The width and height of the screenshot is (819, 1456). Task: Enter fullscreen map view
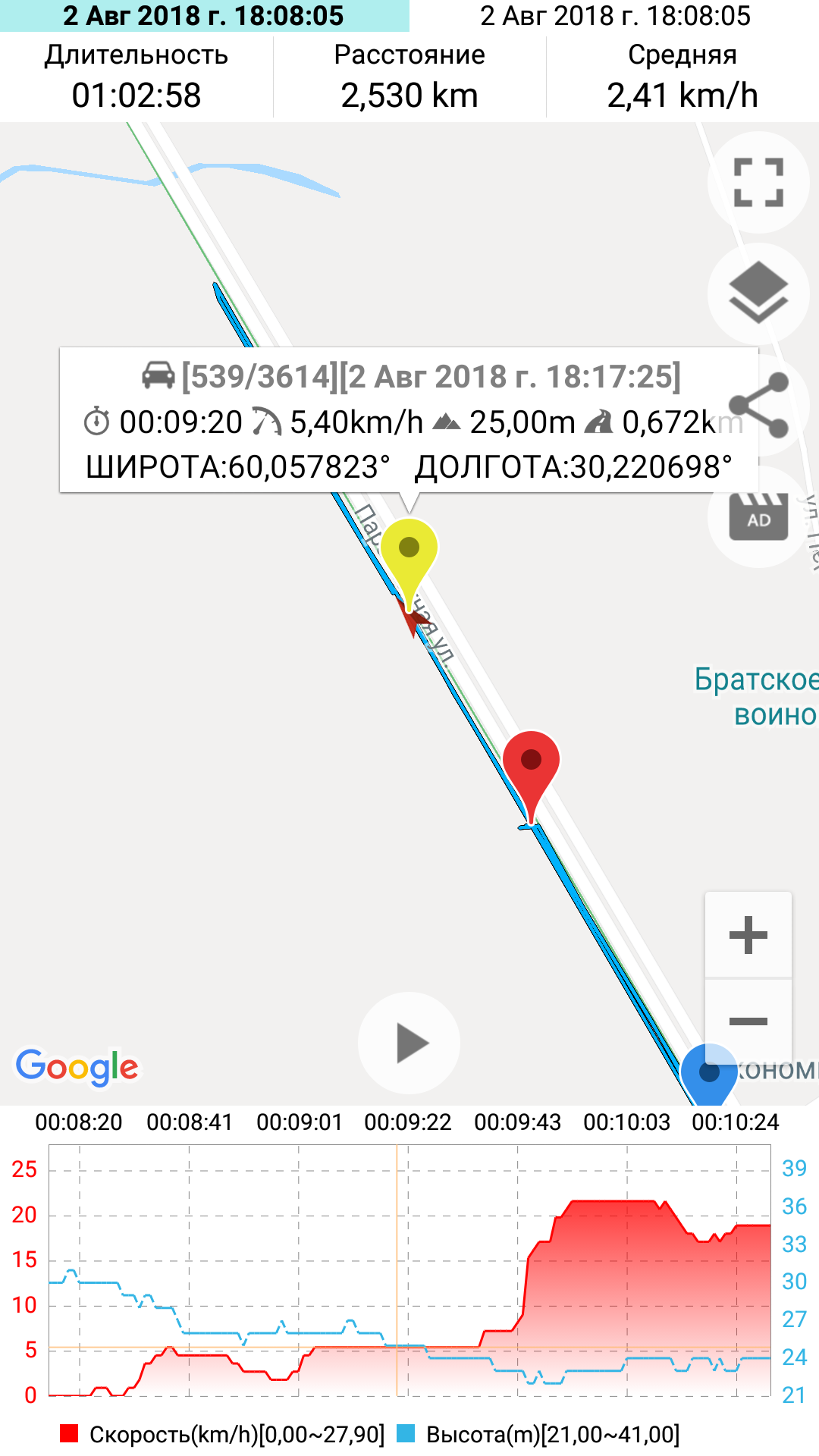tap(758, 182)
